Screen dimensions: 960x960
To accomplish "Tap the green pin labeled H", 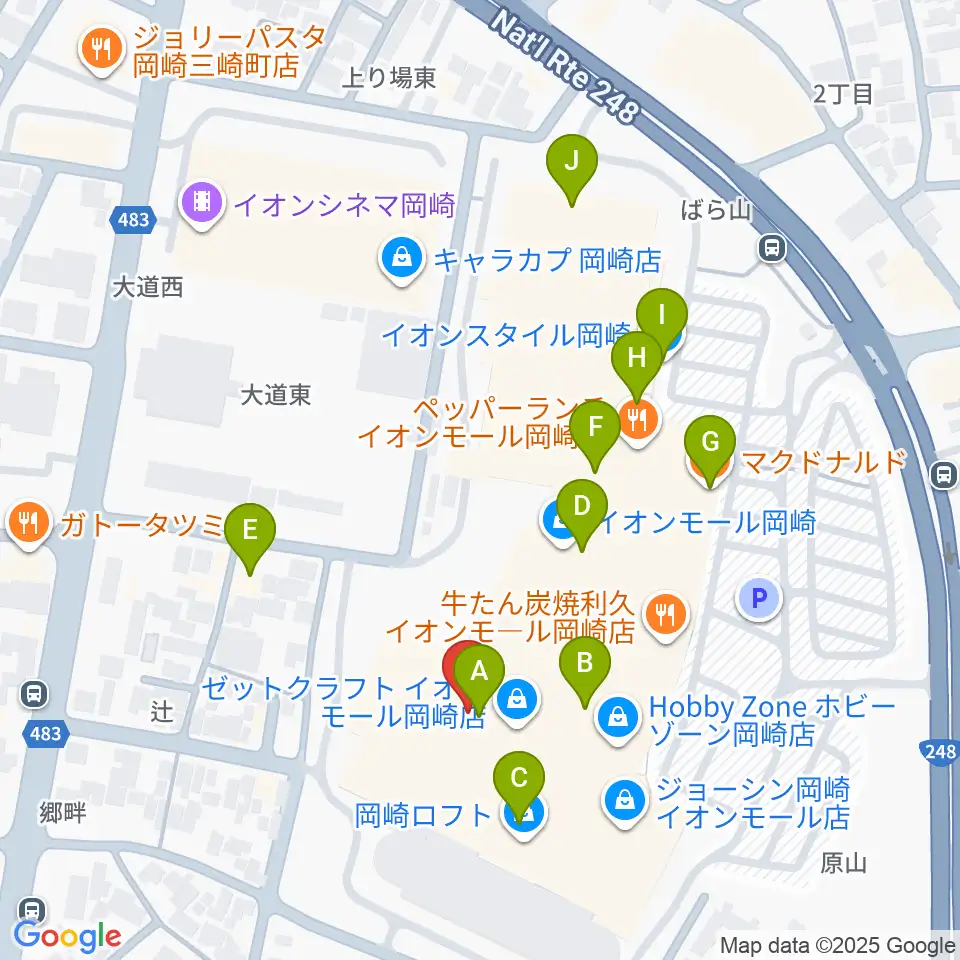I will 637,364.
